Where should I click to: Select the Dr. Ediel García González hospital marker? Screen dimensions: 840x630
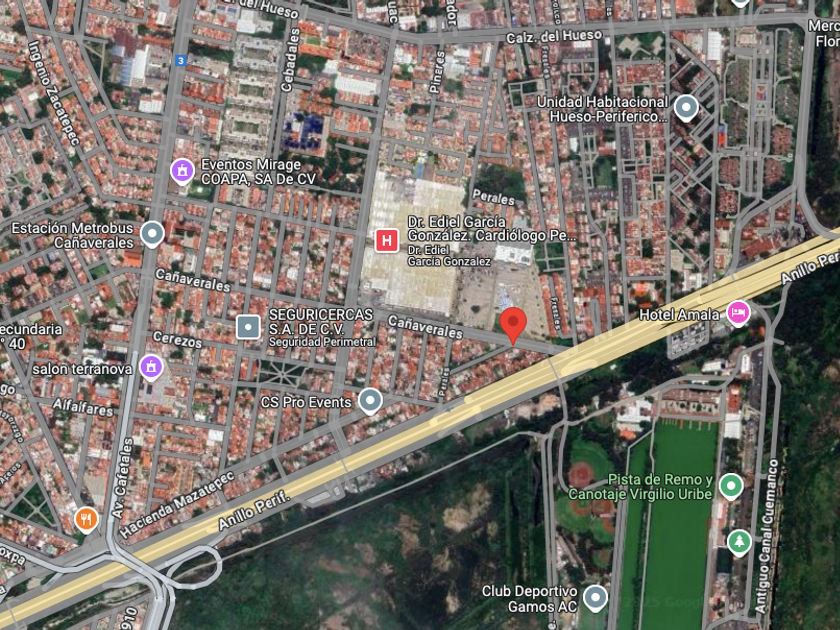tap(387, 241)
